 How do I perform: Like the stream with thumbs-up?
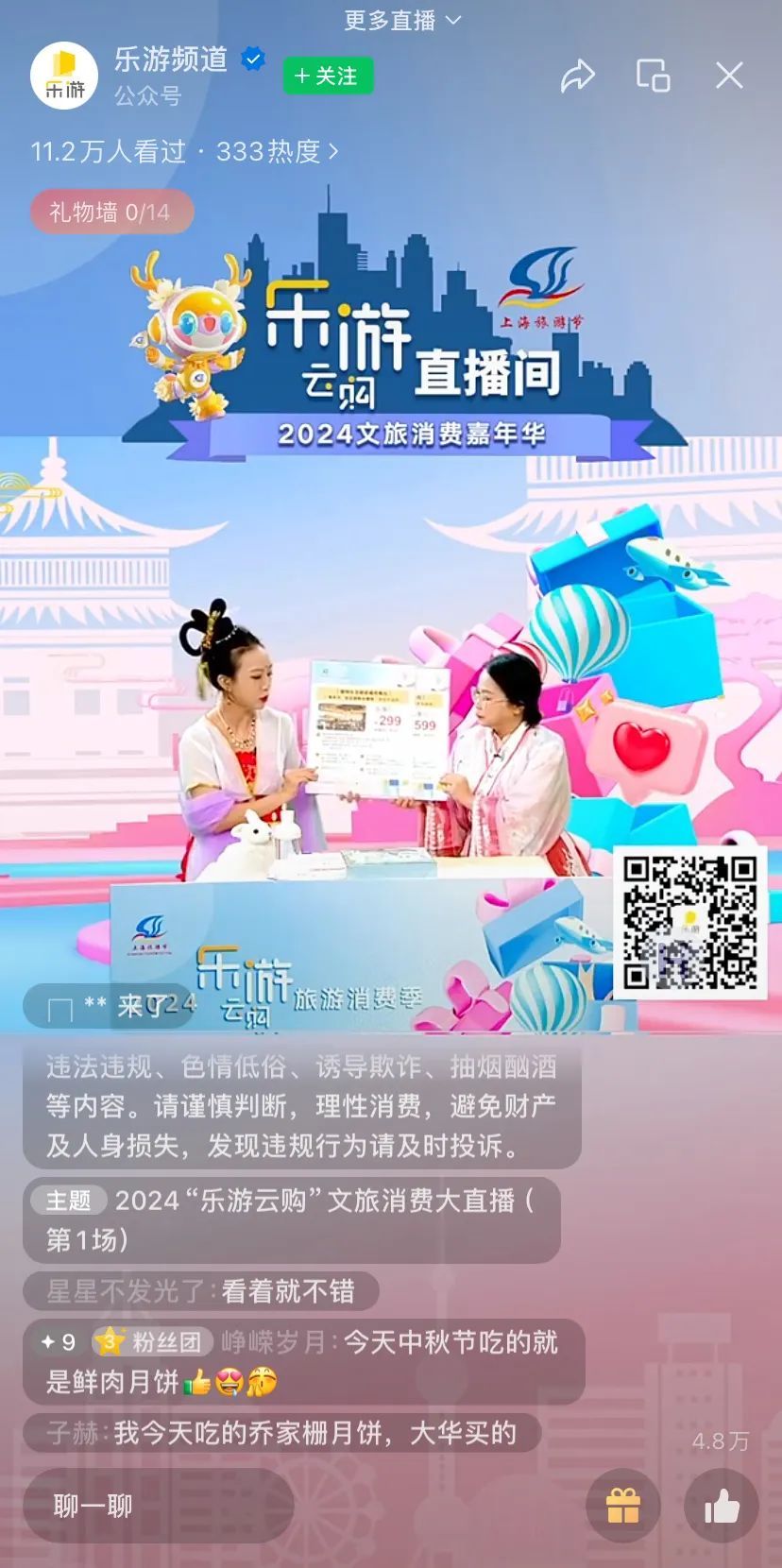pyautogui.click(x=722, y=1506)
